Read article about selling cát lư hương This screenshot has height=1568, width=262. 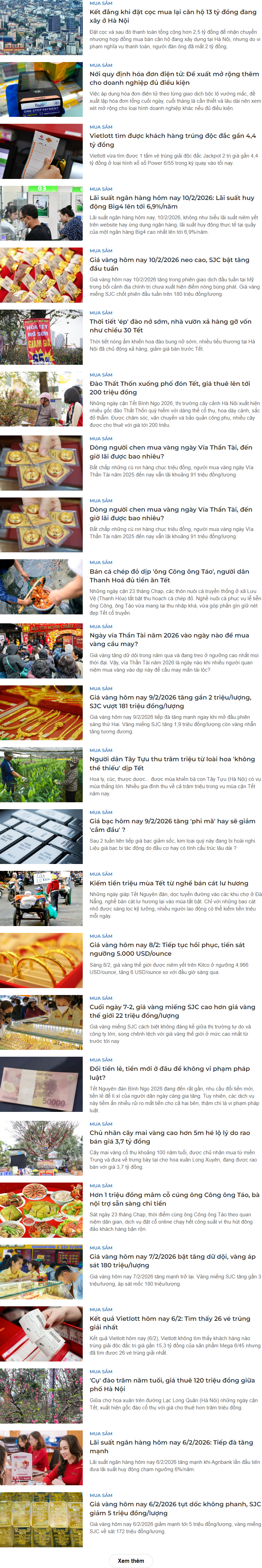(169, 883)
